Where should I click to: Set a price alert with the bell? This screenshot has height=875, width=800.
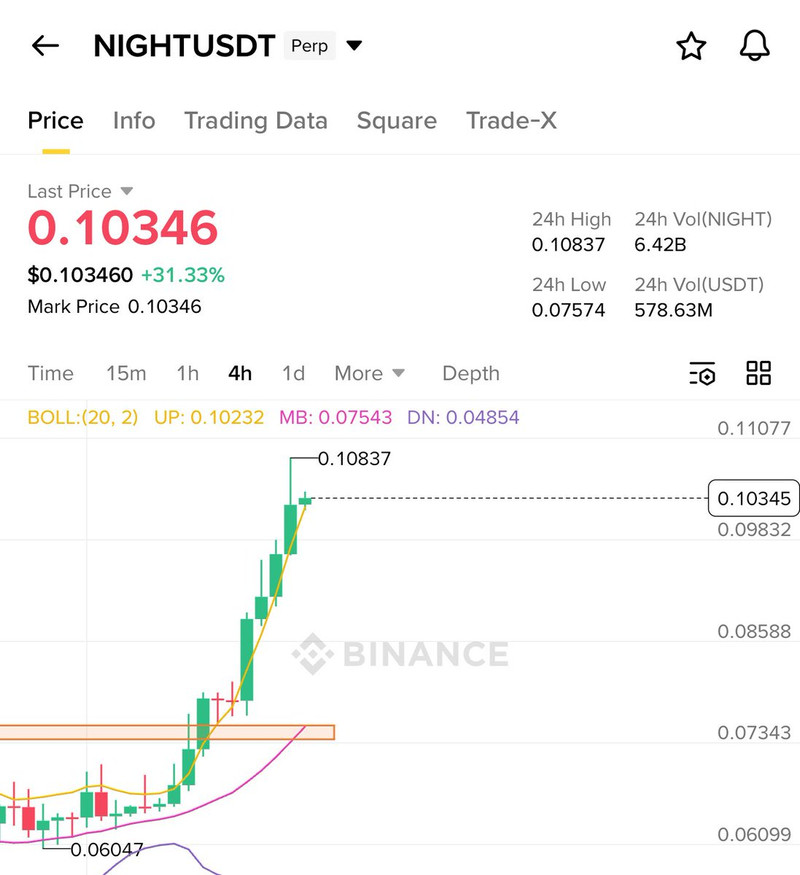[x=754, y=46]
